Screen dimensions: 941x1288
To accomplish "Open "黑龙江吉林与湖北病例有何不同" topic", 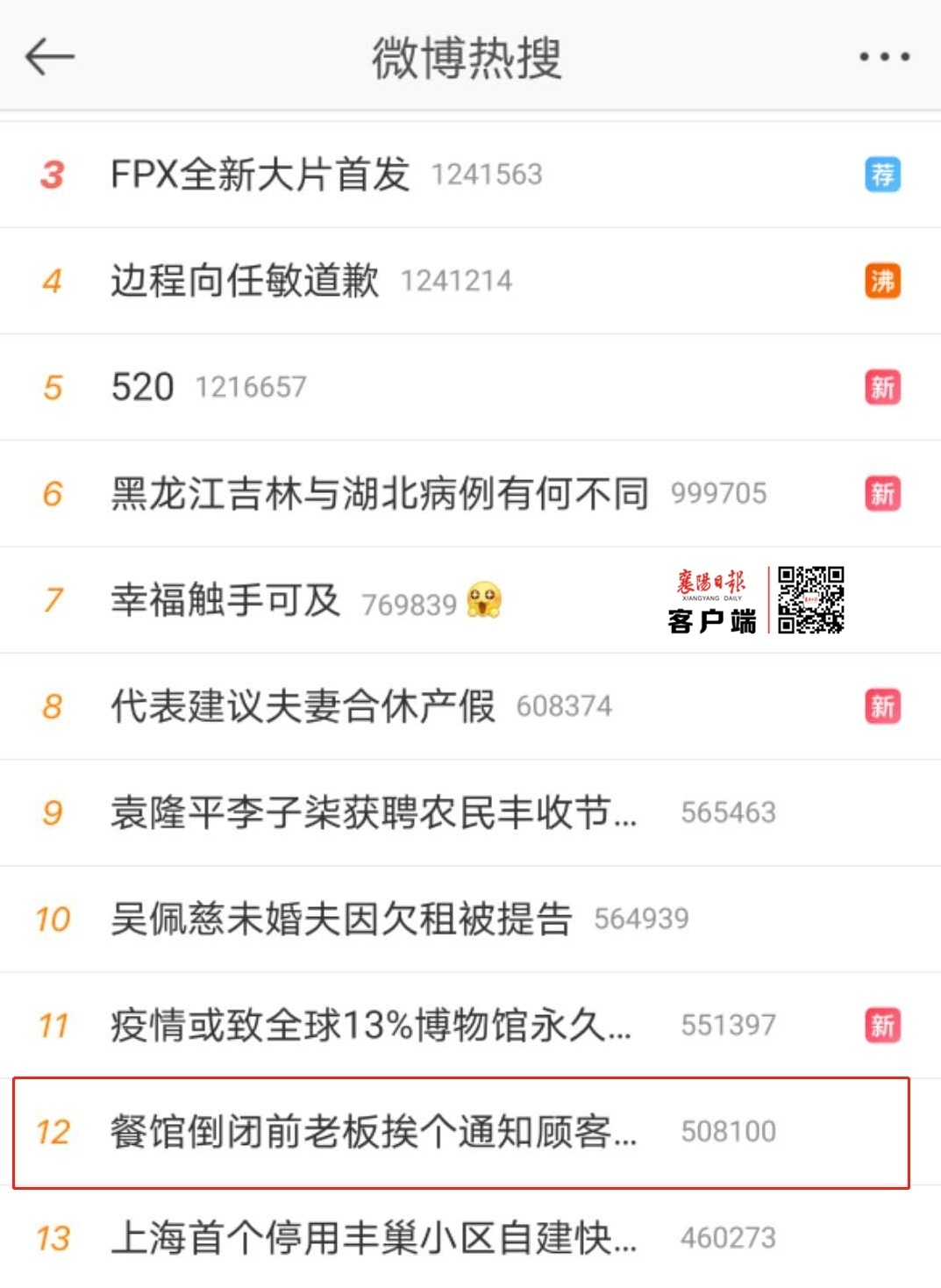I will point(379,493).
